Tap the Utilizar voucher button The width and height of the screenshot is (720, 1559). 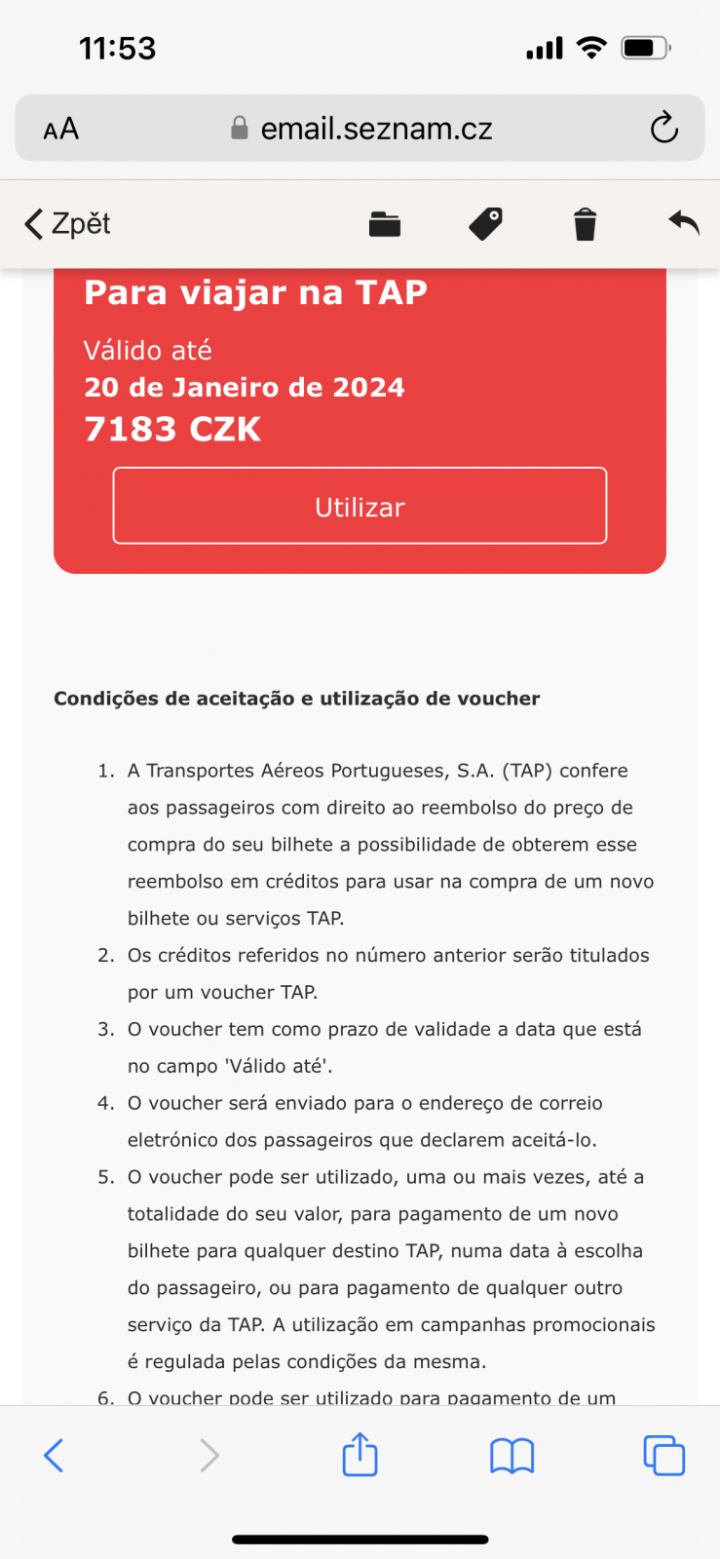[360, 506]
